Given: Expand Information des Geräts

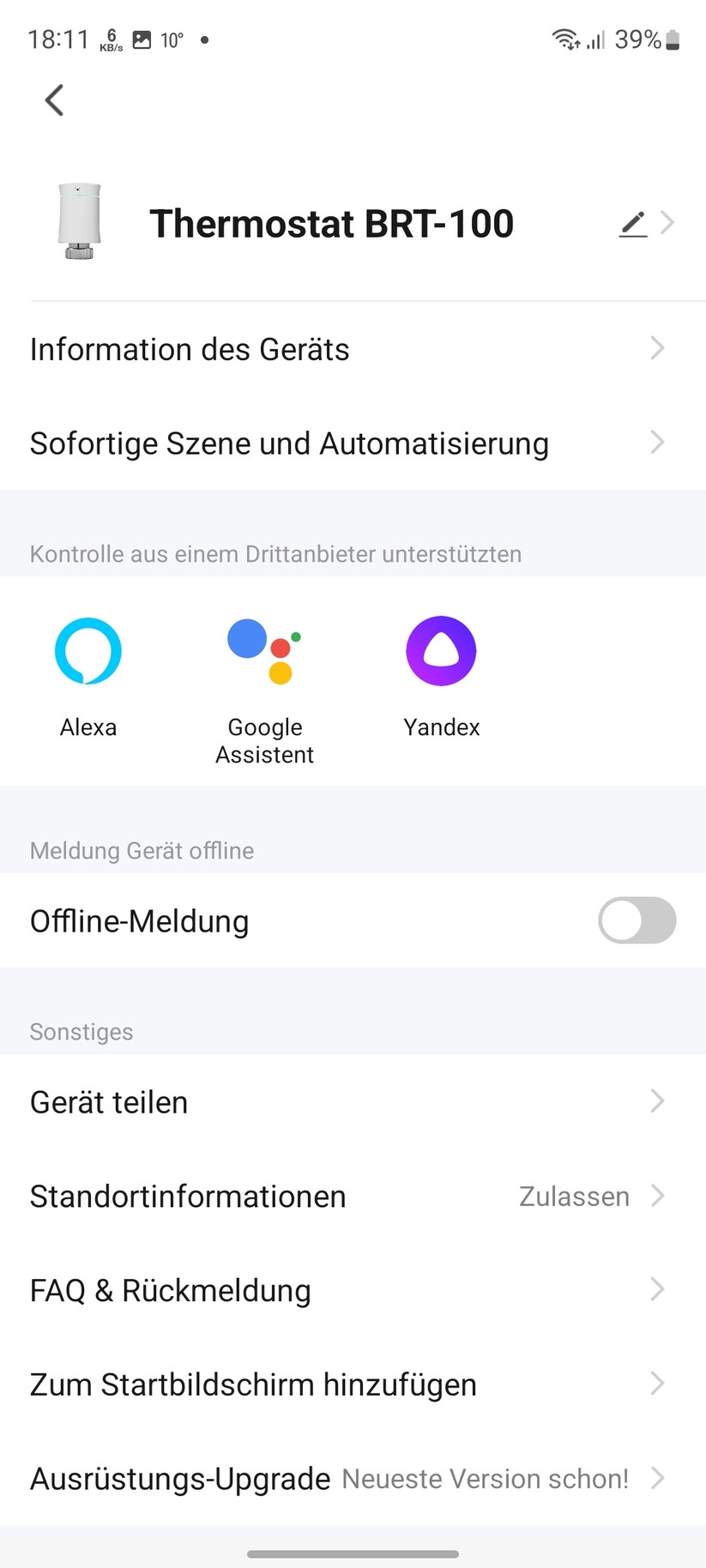Looking at the screenshot, I should (x=353, y=348).
